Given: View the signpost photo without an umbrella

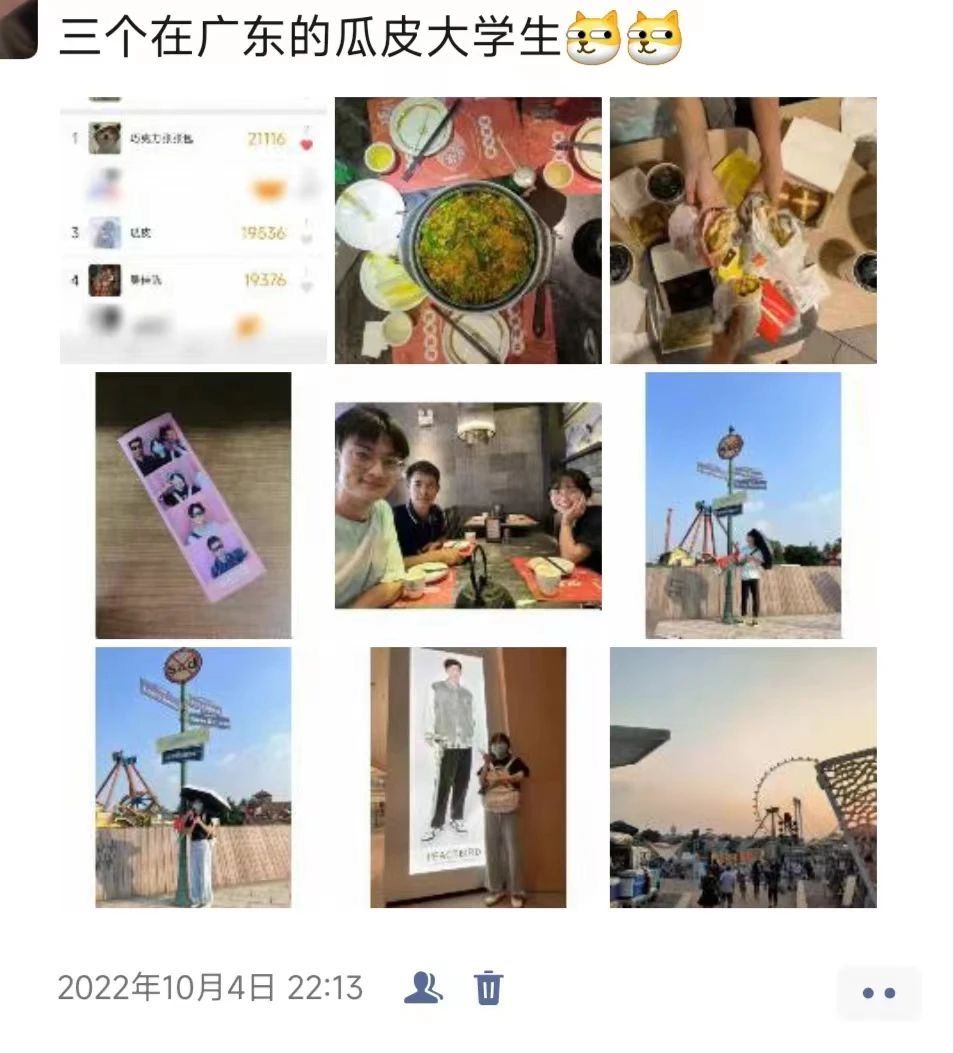Looking at the screenshot, I should click(743, 505).
